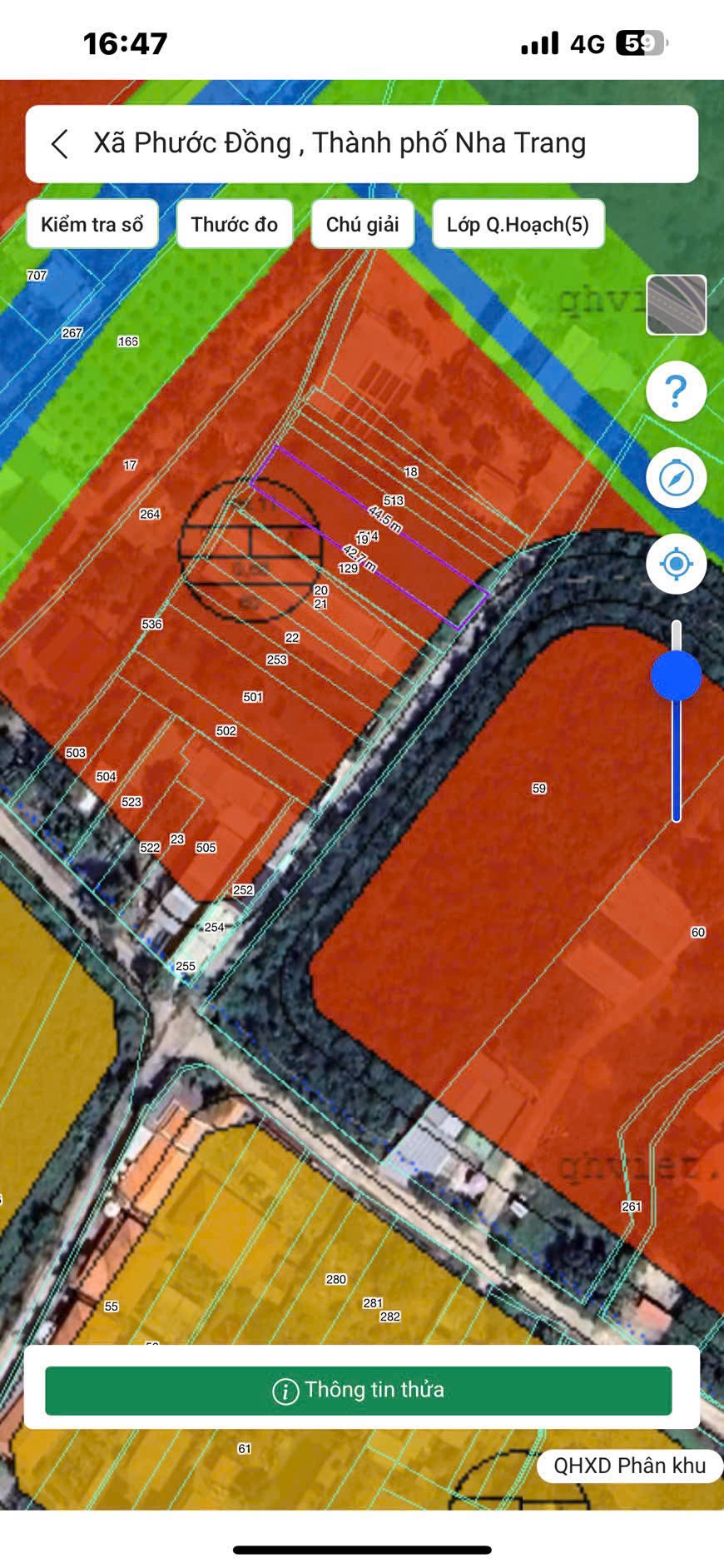
Task: Tap the compass orientation icon
Action: (x=676, y=478)
